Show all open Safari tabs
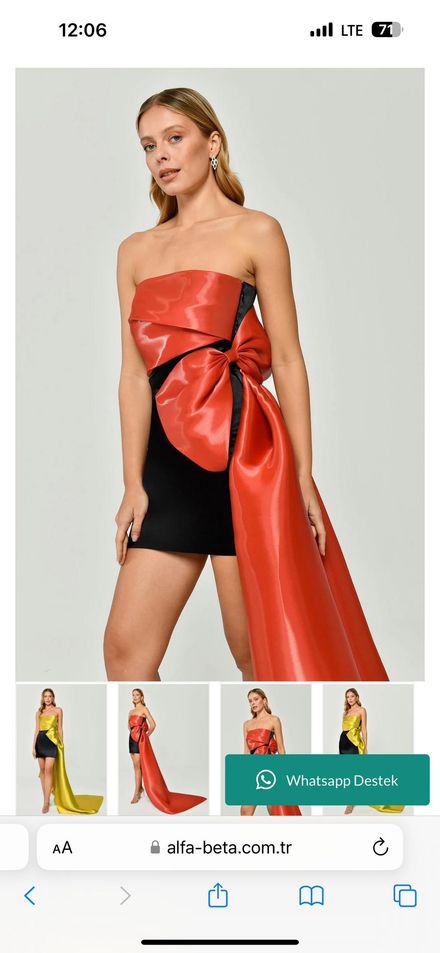This screenshot has width=440, height=953. (405, 895)
